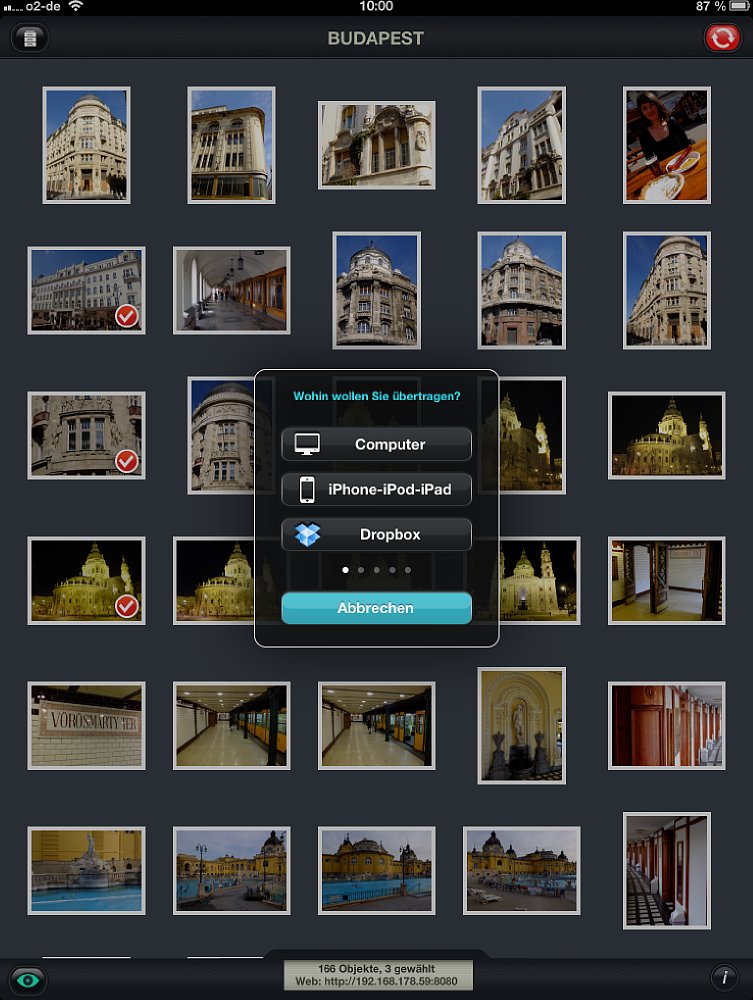Viewport: 753px width, 1000px height.
Task: Tap the red refresh icon
Action: click(721, 38)
